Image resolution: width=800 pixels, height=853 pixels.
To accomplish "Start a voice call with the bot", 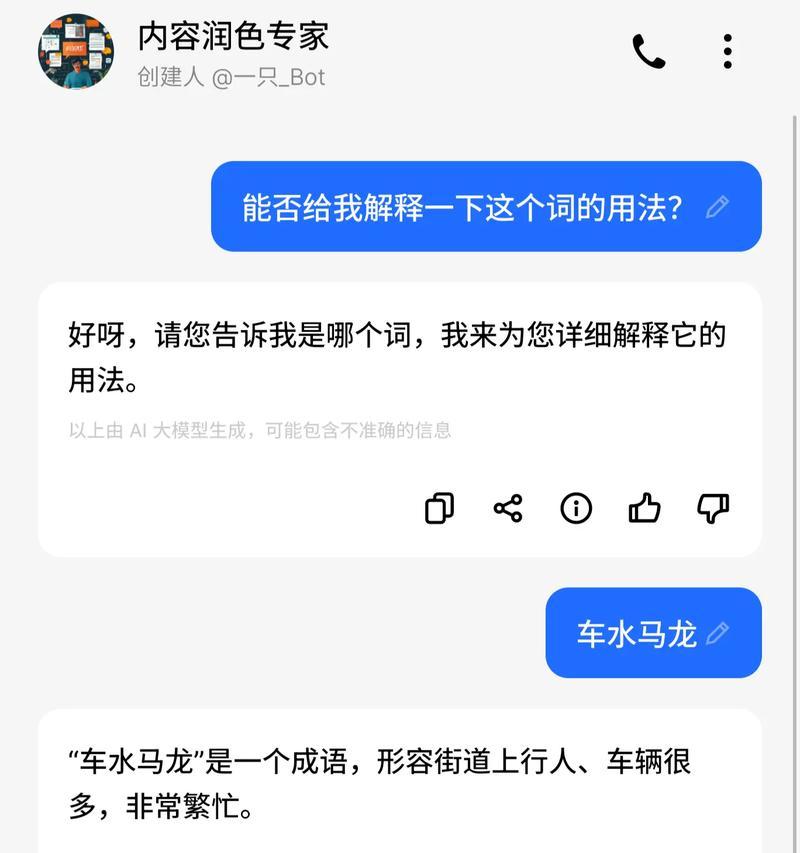I will click(648, 51).
